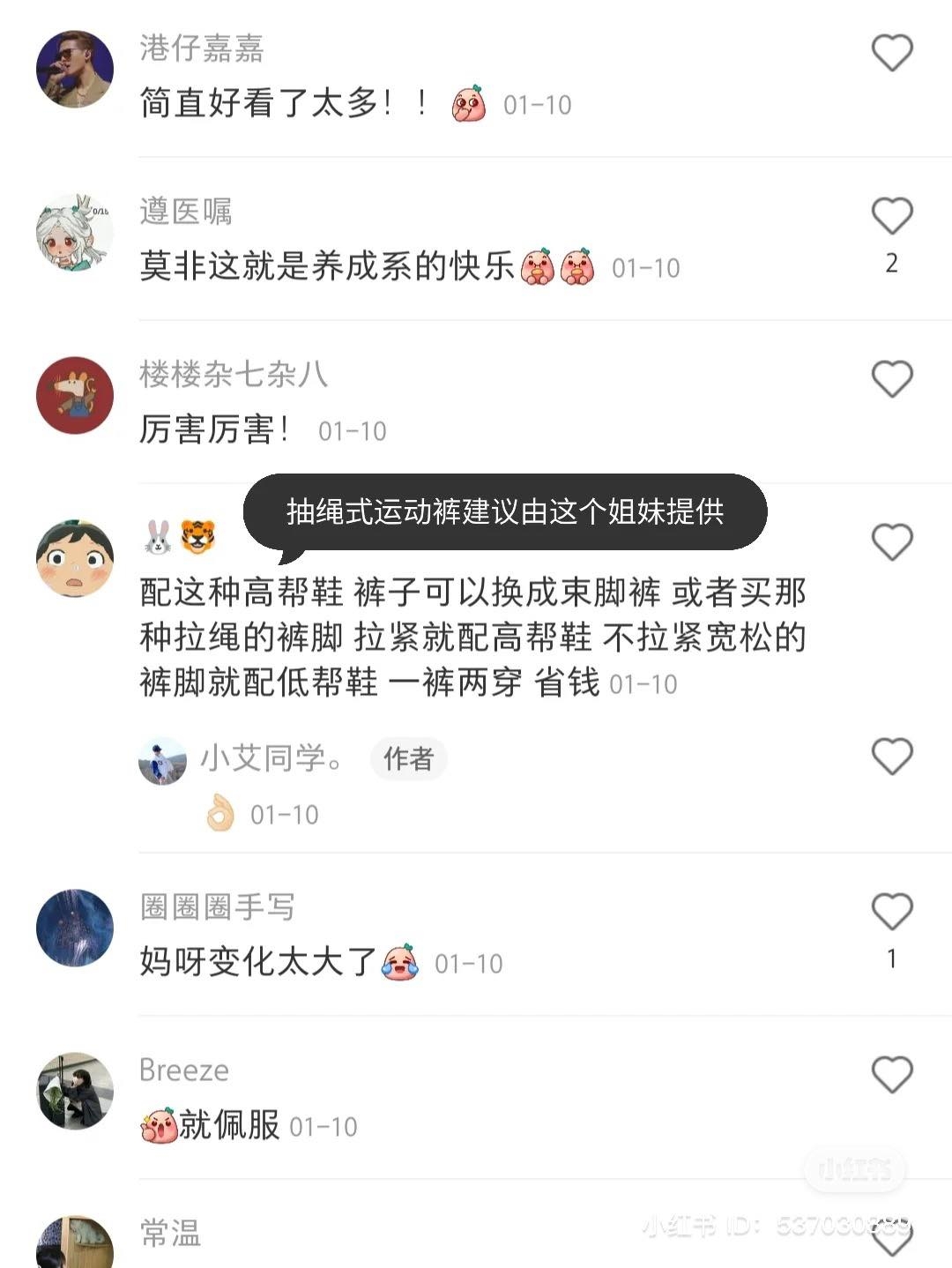Image resolution: width=952 pixels, height=1268 pixels.
Task: Reply to the comment 莫非这就是养成系的快乐
Action: click(x=326, y=266)
